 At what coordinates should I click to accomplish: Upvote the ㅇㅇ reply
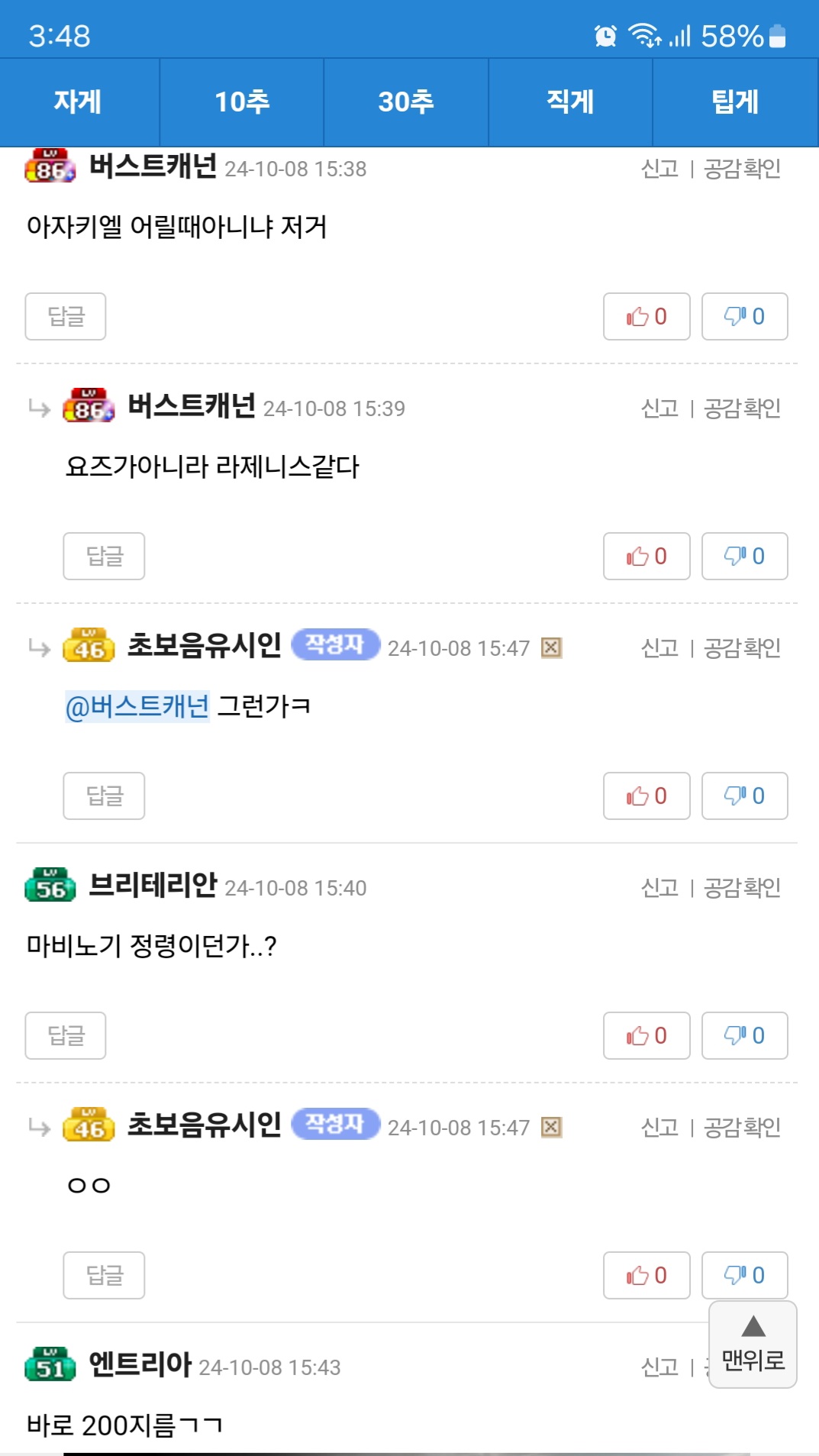tap(646, 1275)
